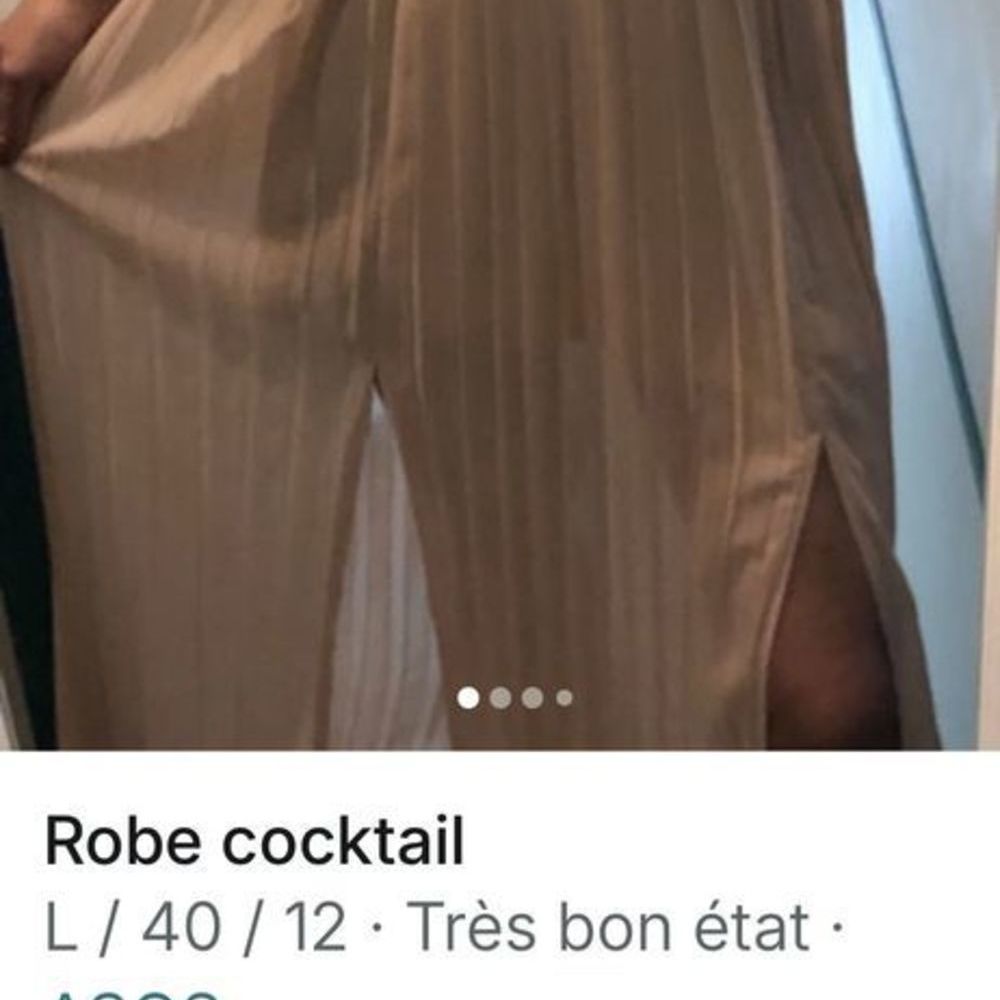
Task: Tap the photo carousel page indicator dots
Action: 515,697
